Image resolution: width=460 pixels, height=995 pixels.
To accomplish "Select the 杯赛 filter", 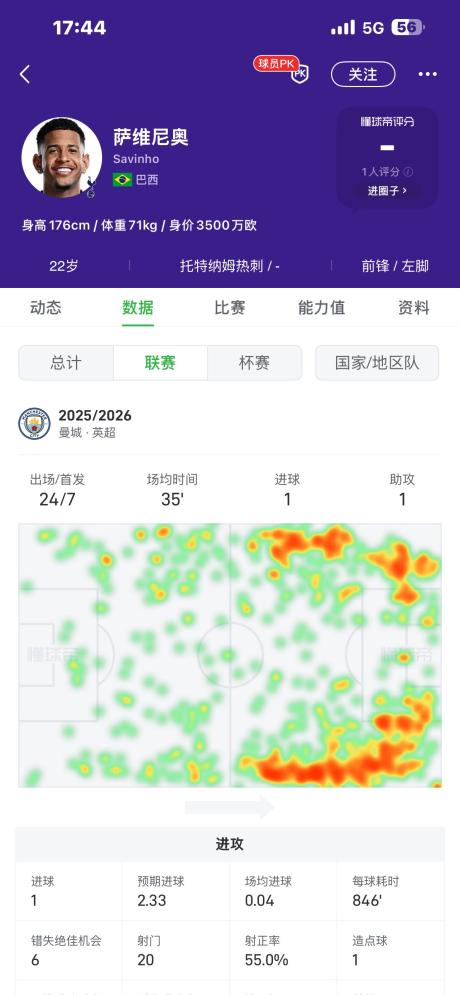I will coord(254,363).
